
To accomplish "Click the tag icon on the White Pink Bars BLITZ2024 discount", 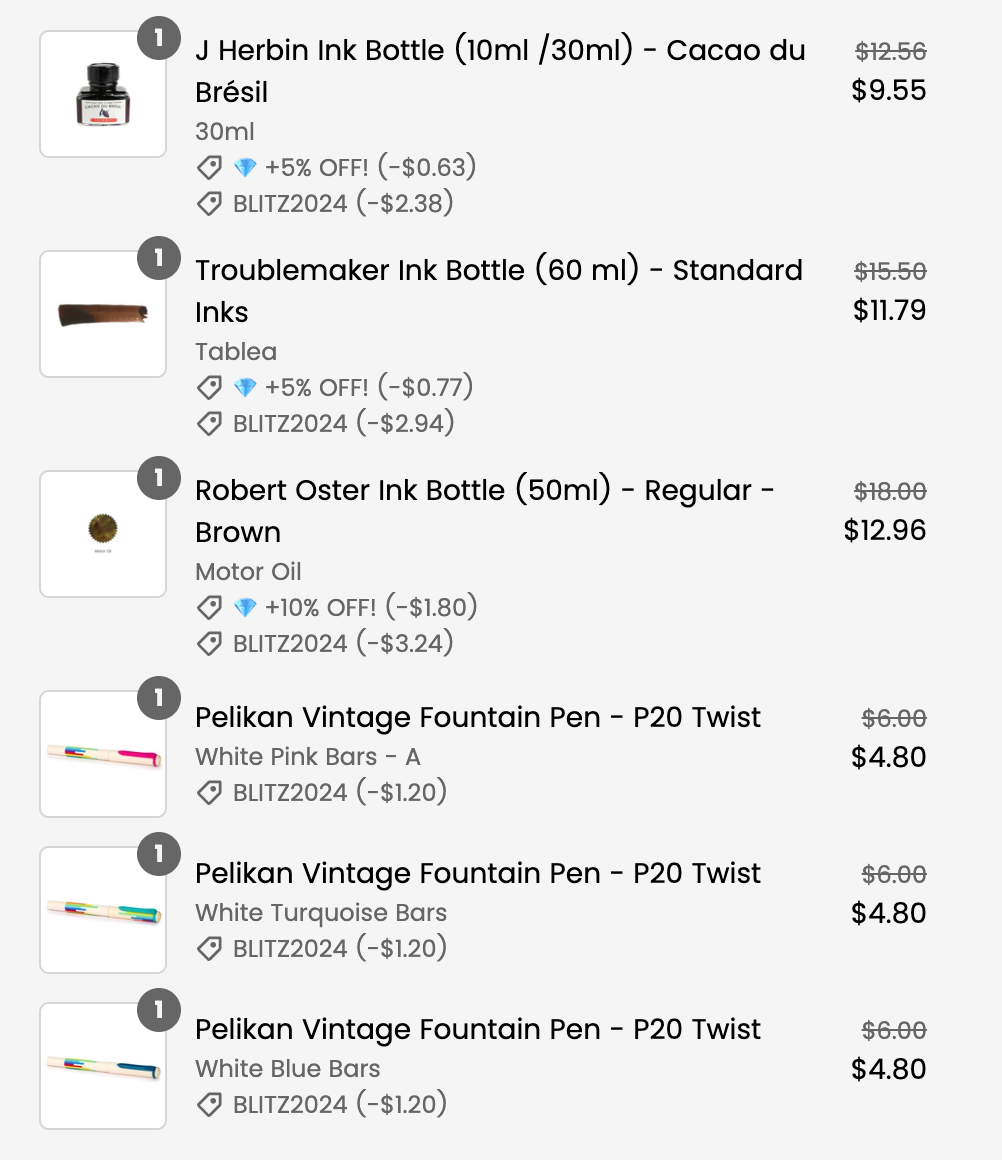I will 209,793.
